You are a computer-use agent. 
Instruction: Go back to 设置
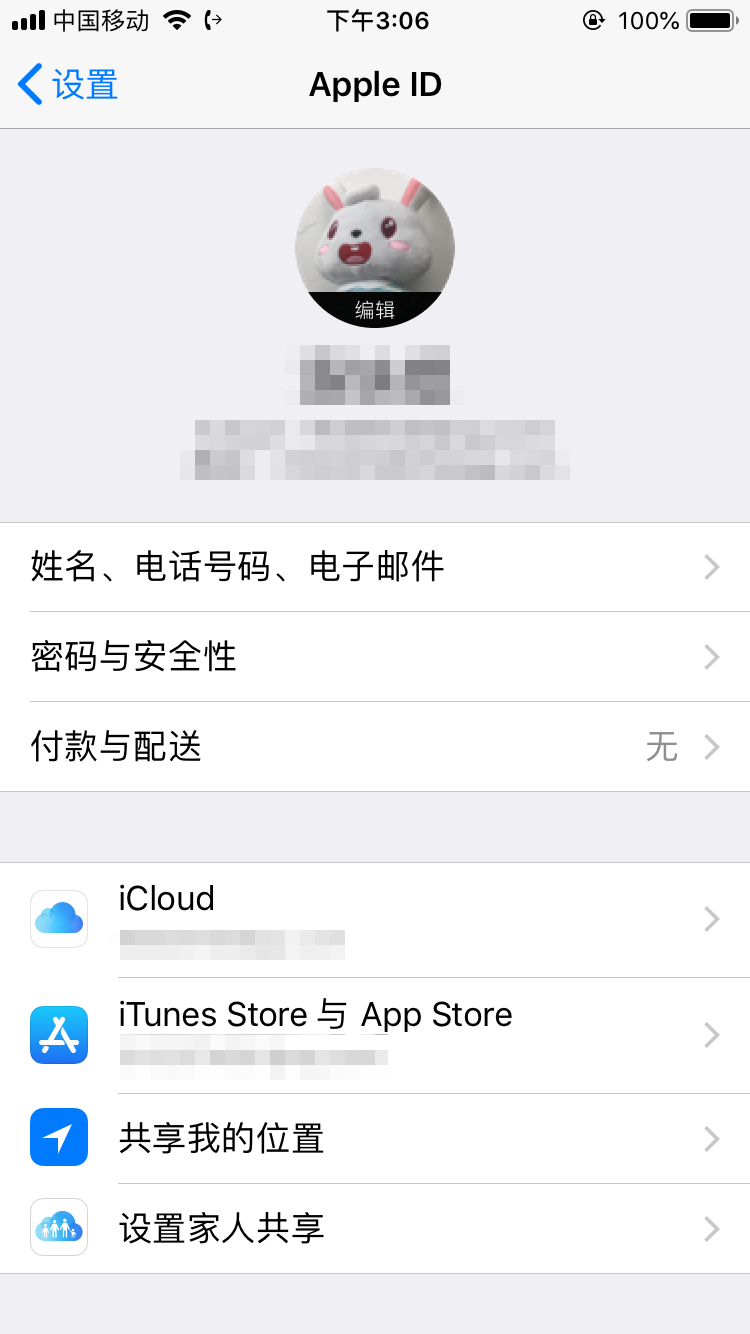click(68, 85)
